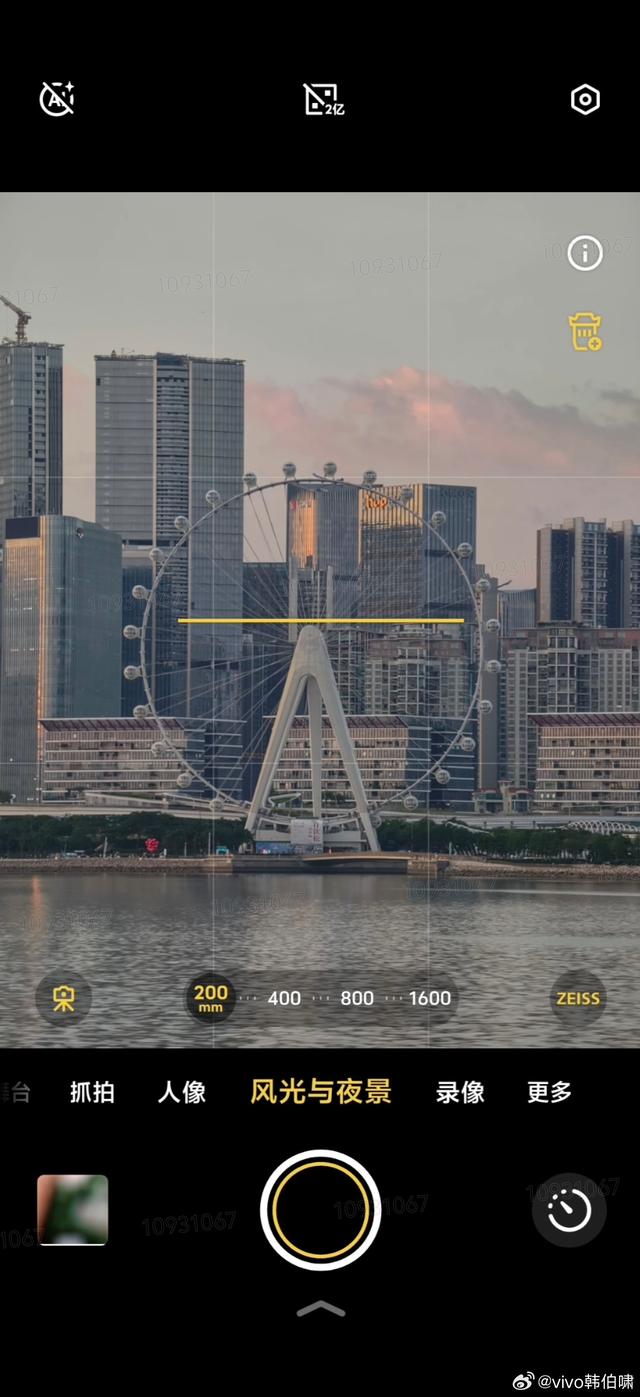
Task: Toggle the 200MP high-resolution mode icon
Action: pyautogui.click(x=323, y=99)
